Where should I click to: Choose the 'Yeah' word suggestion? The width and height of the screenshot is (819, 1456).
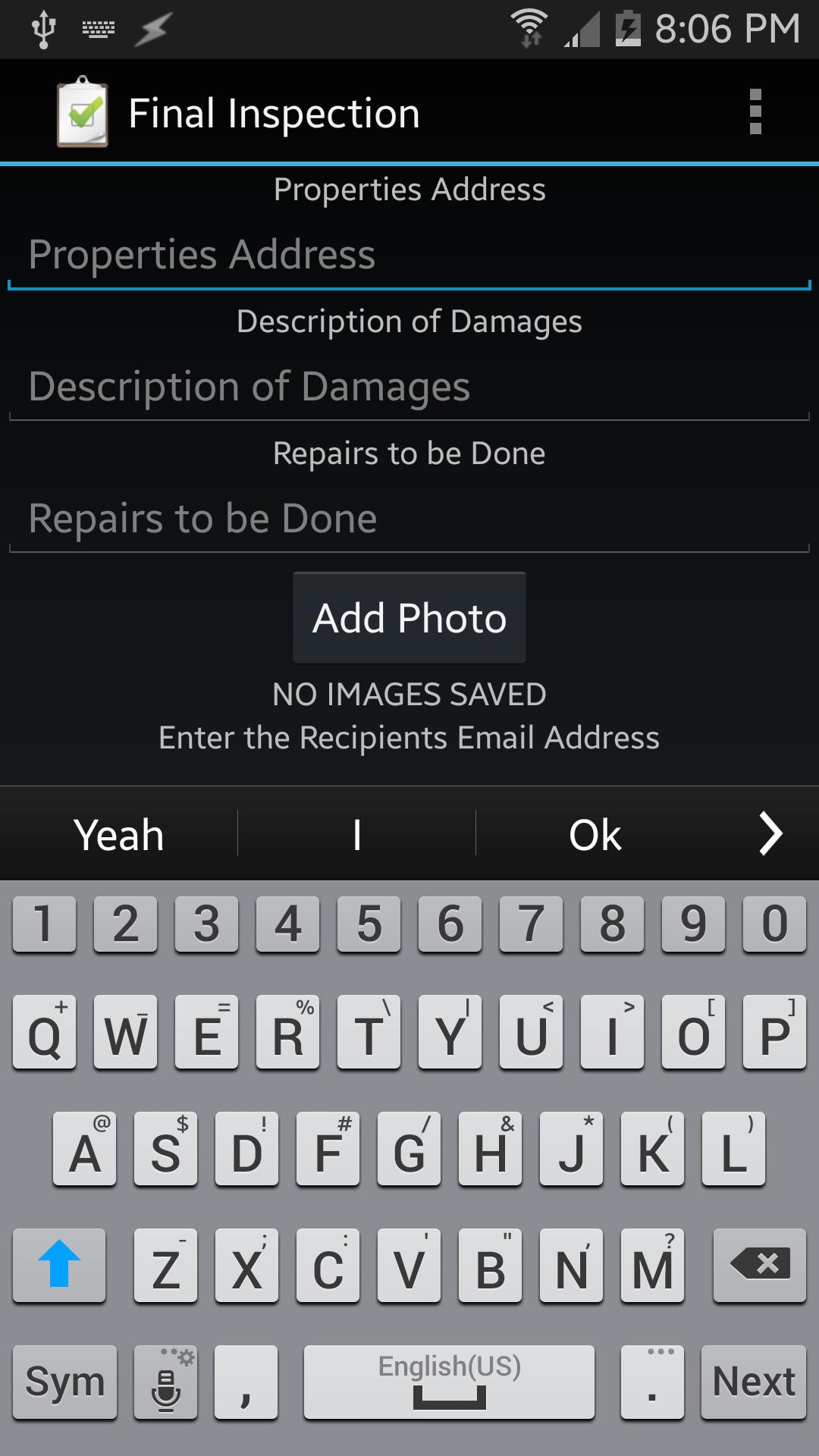click(119, 834)
